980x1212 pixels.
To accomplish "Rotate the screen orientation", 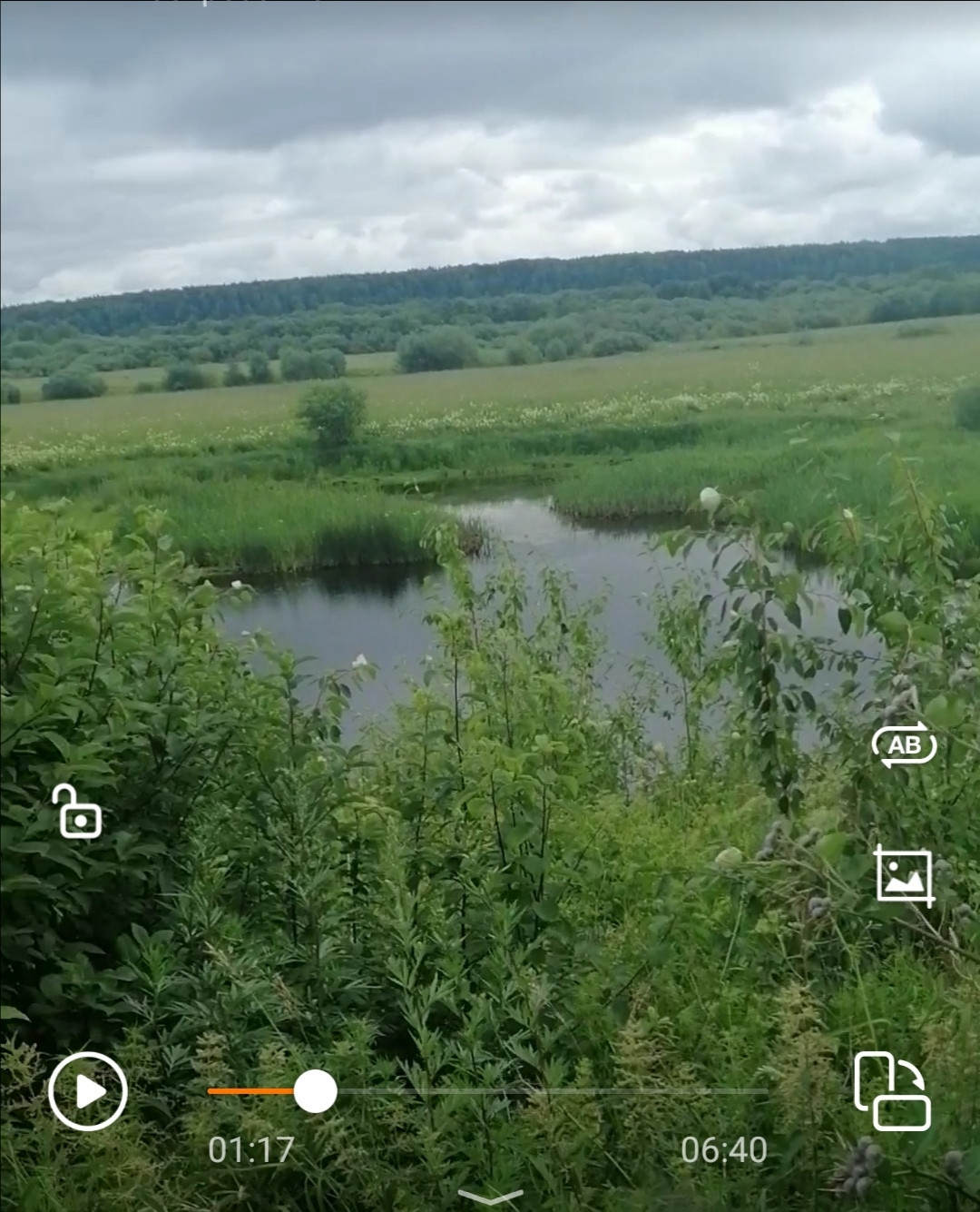I will (892, 1090).
